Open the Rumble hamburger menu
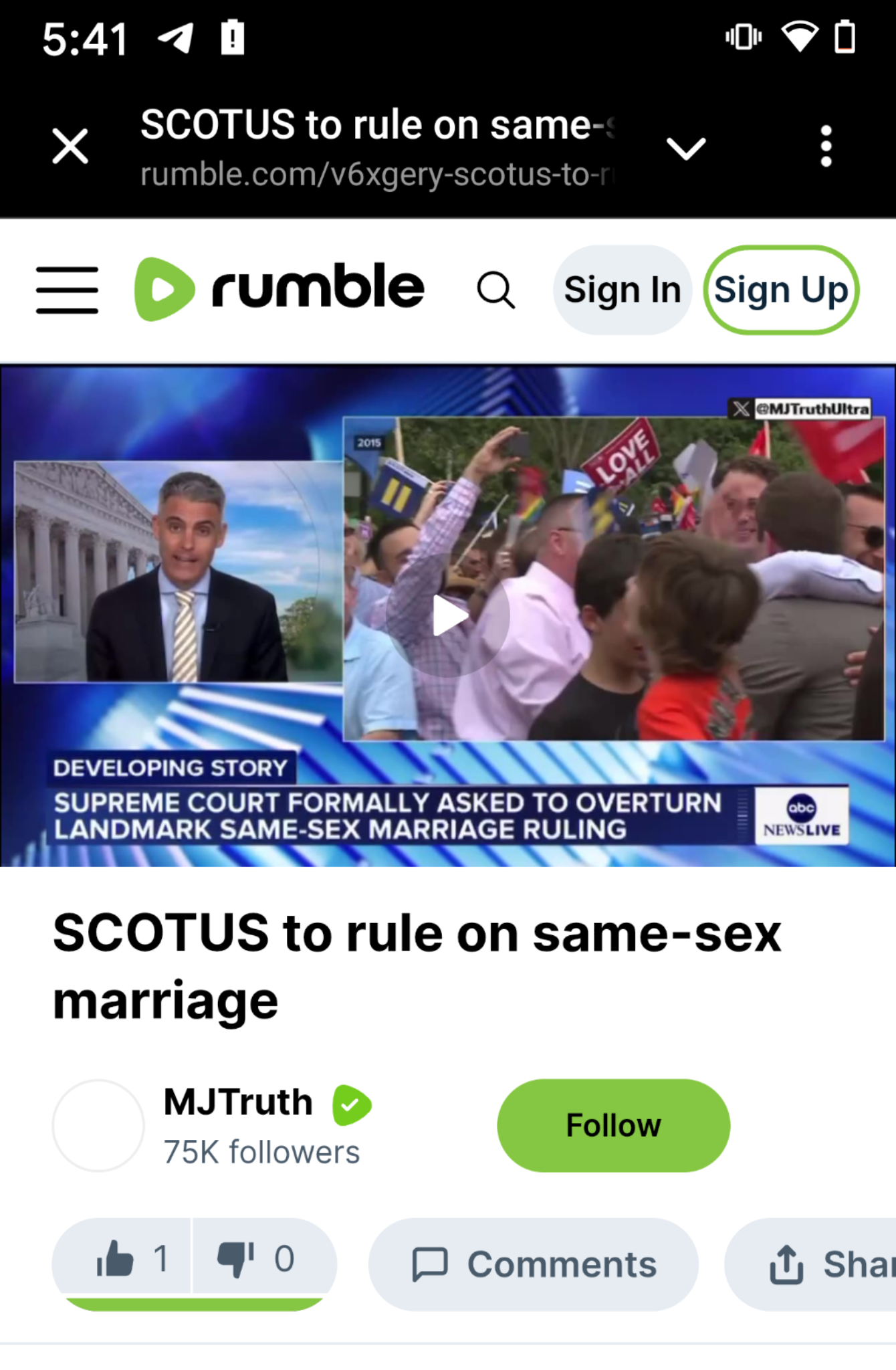The image size is (896, 1370). point(67,290)
